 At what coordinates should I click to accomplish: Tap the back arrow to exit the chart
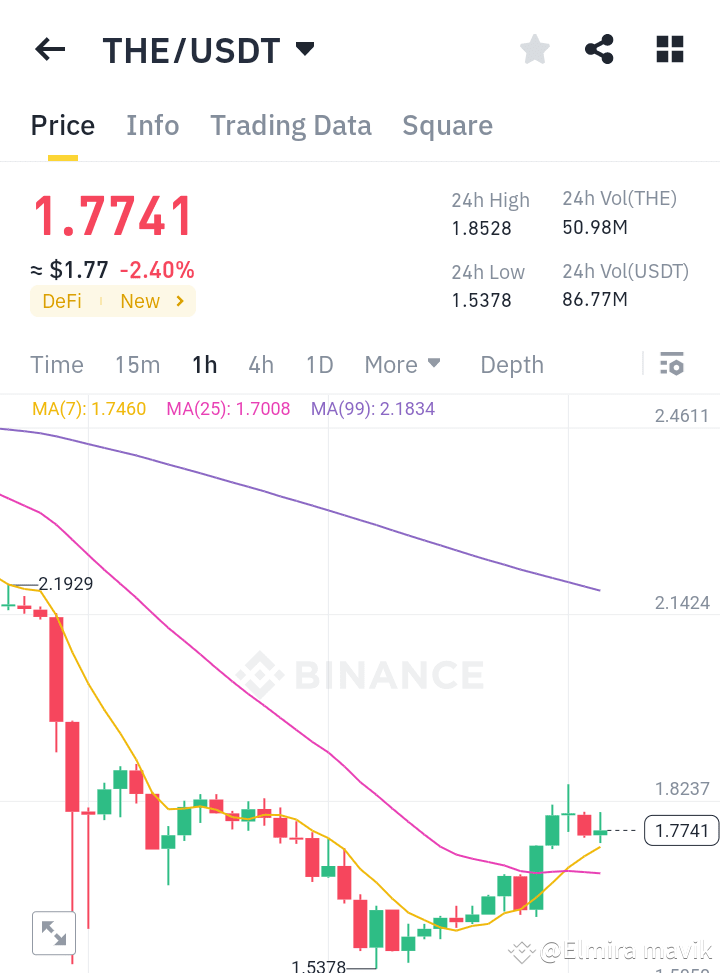(x=50, y=49)
